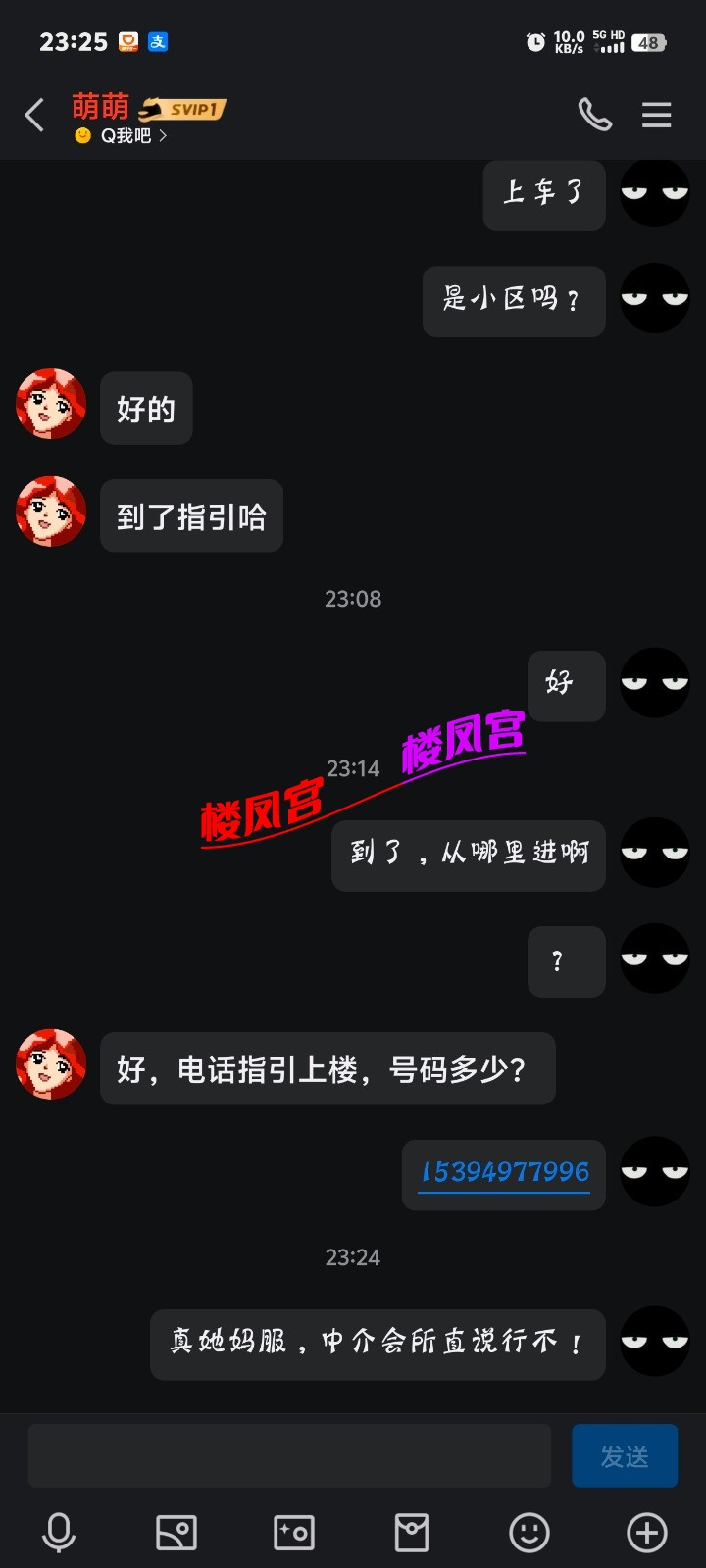706x1568 pixels.
Task: Focus the message input field
Action: pos(289,1456)
